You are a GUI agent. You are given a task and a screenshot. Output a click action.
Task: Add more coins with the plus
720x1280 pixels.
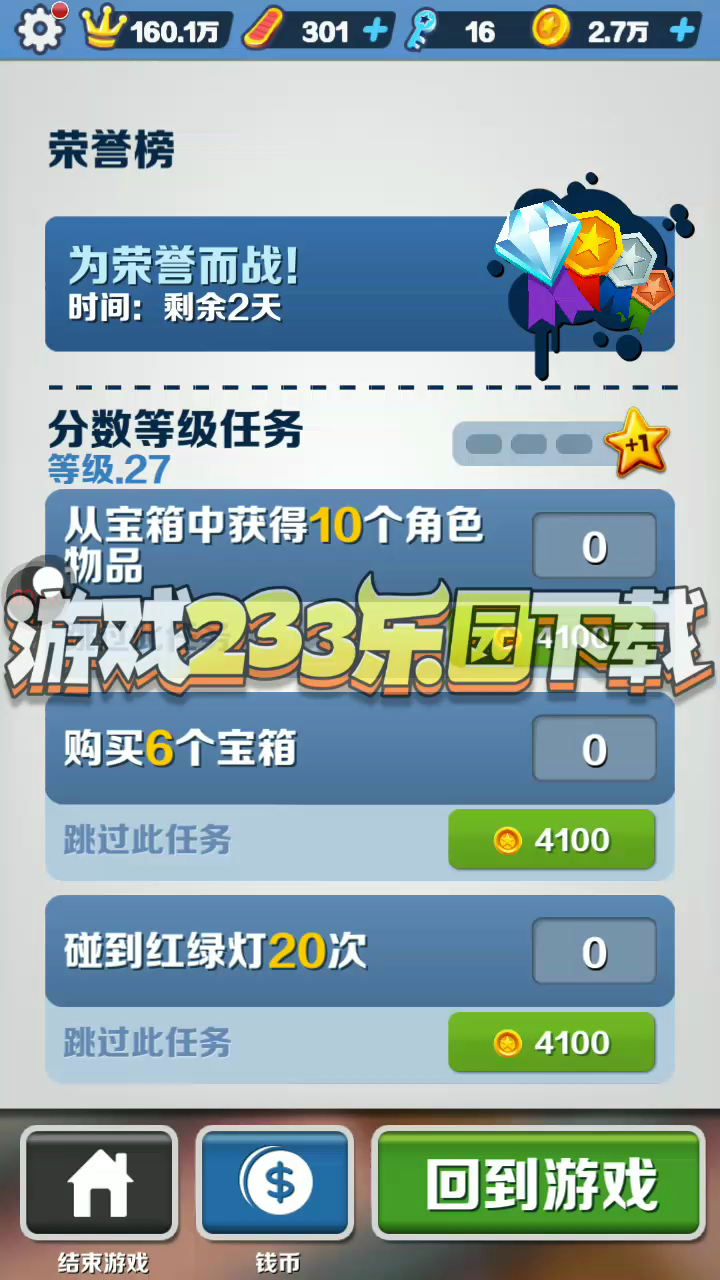click(x=682, y=31)
